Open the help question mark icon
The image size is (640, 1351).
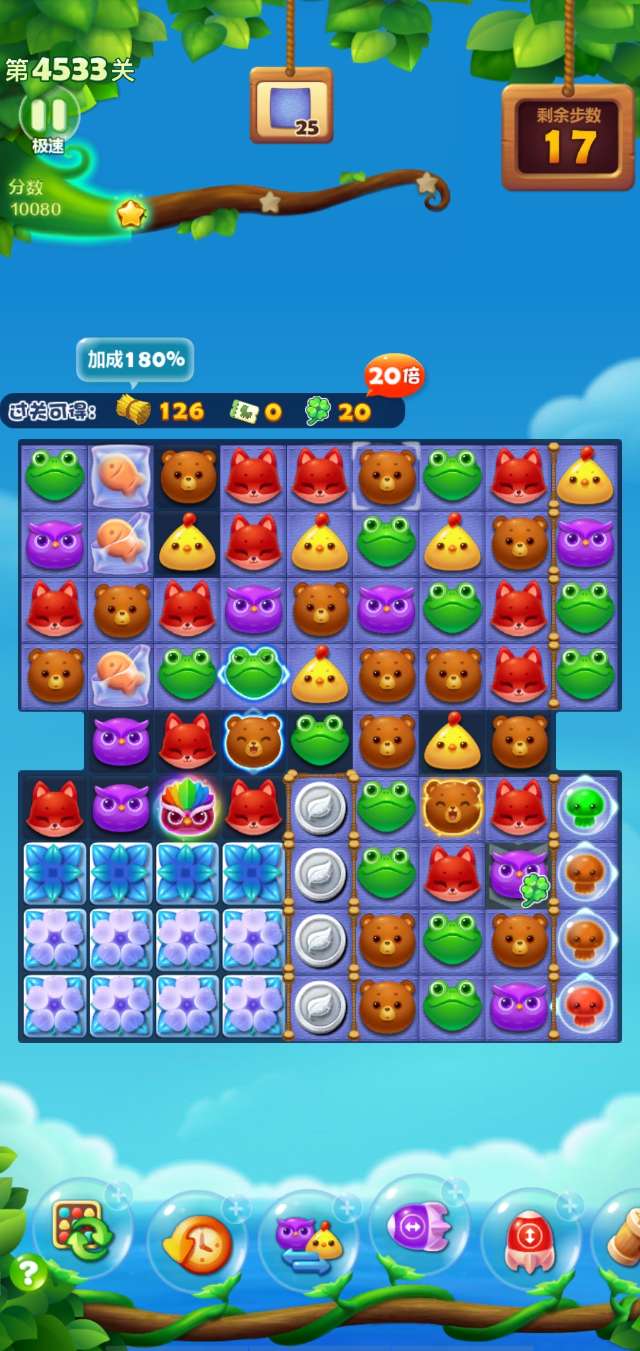coord(28,1272)
